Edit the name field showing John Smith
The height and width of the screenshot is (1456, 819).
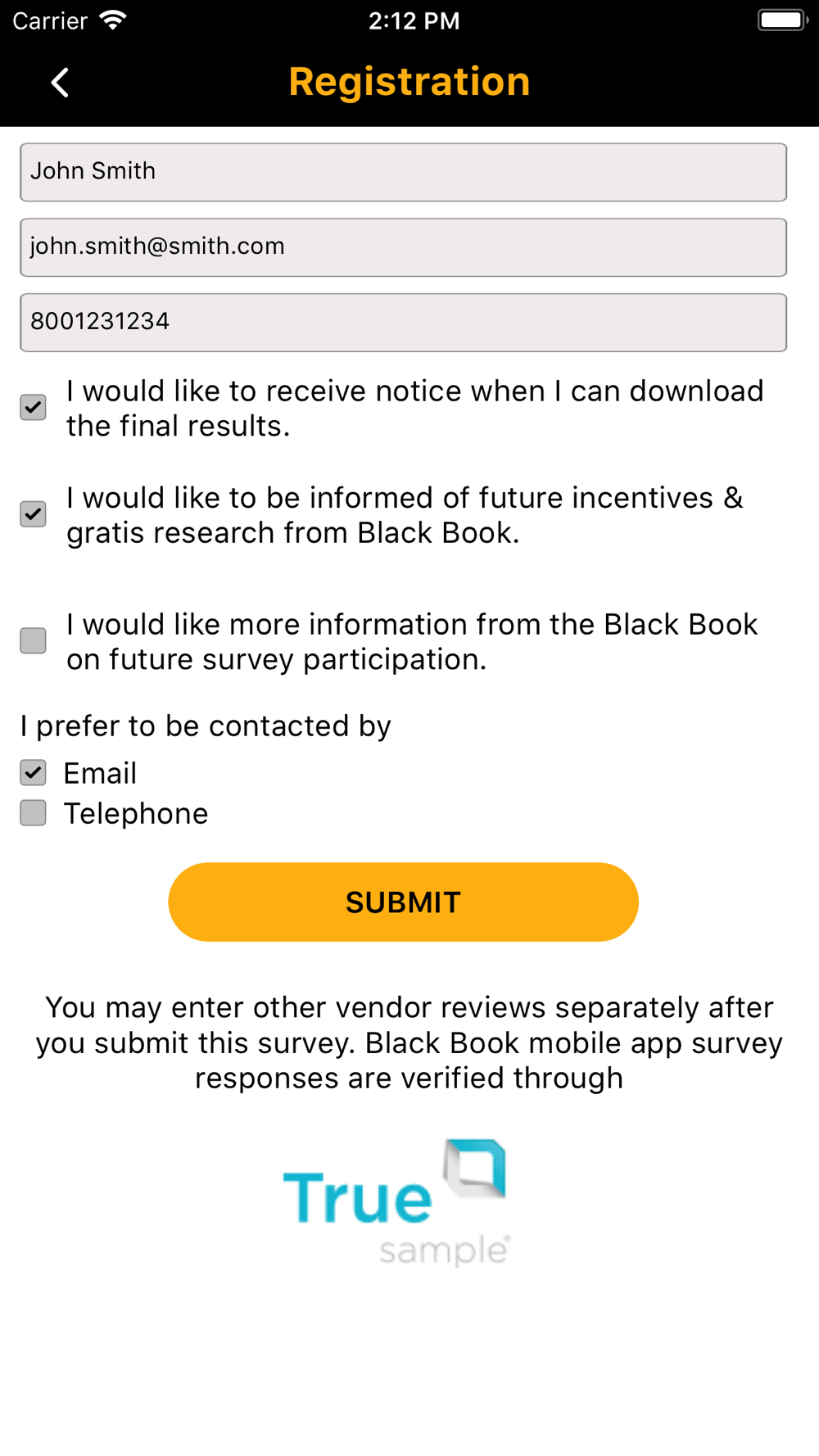pos(403,172)
